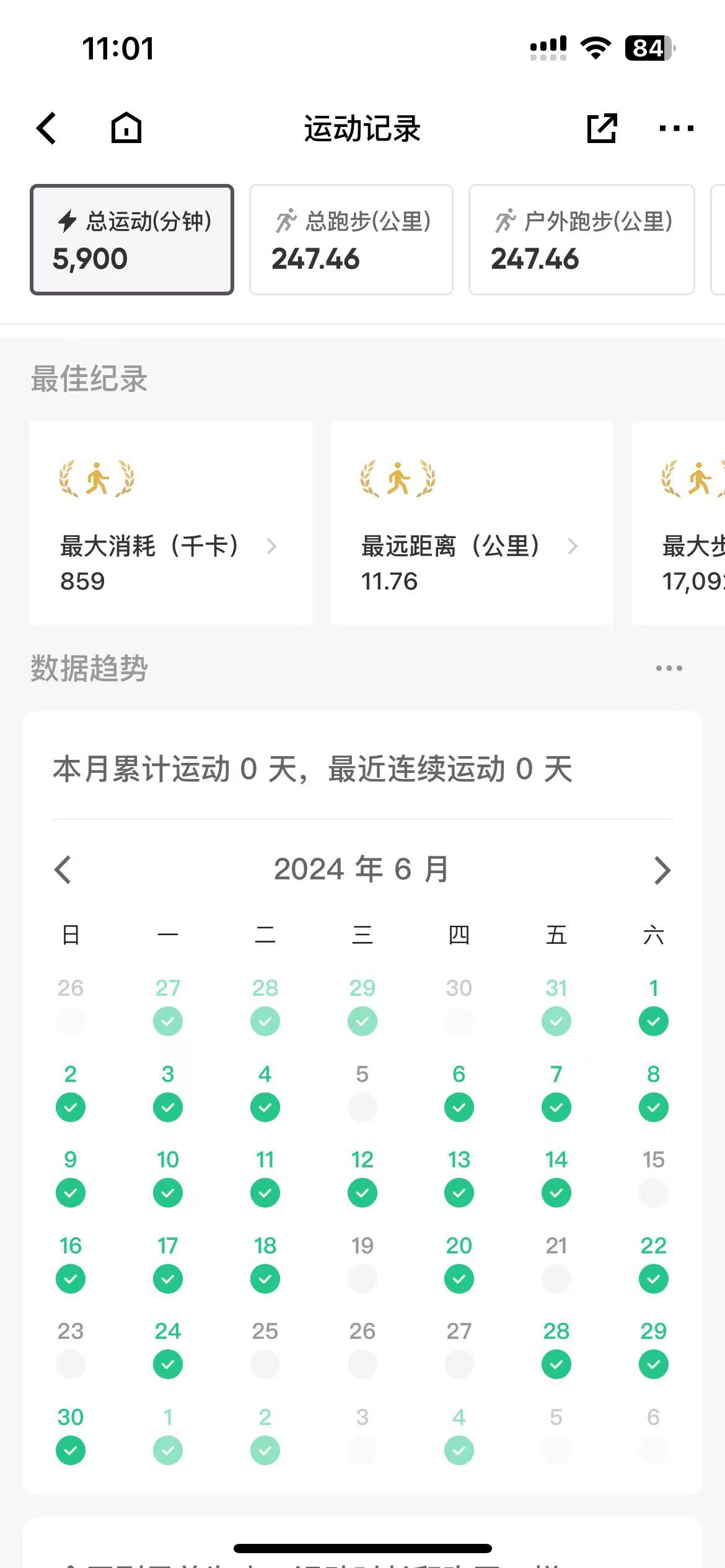The image size is (725, 1568).
Task: Show the previous month in calendar
Action: (63, 869)
